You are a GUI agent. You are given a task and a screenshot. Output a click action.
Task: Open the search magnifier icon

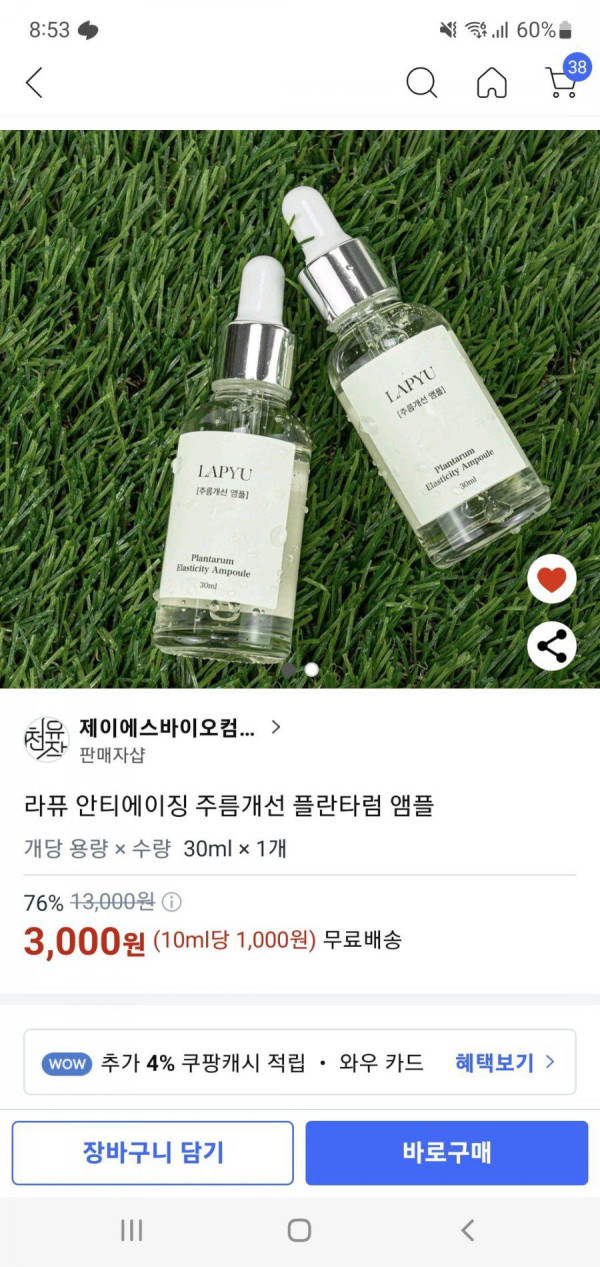(x=422, y=82)
